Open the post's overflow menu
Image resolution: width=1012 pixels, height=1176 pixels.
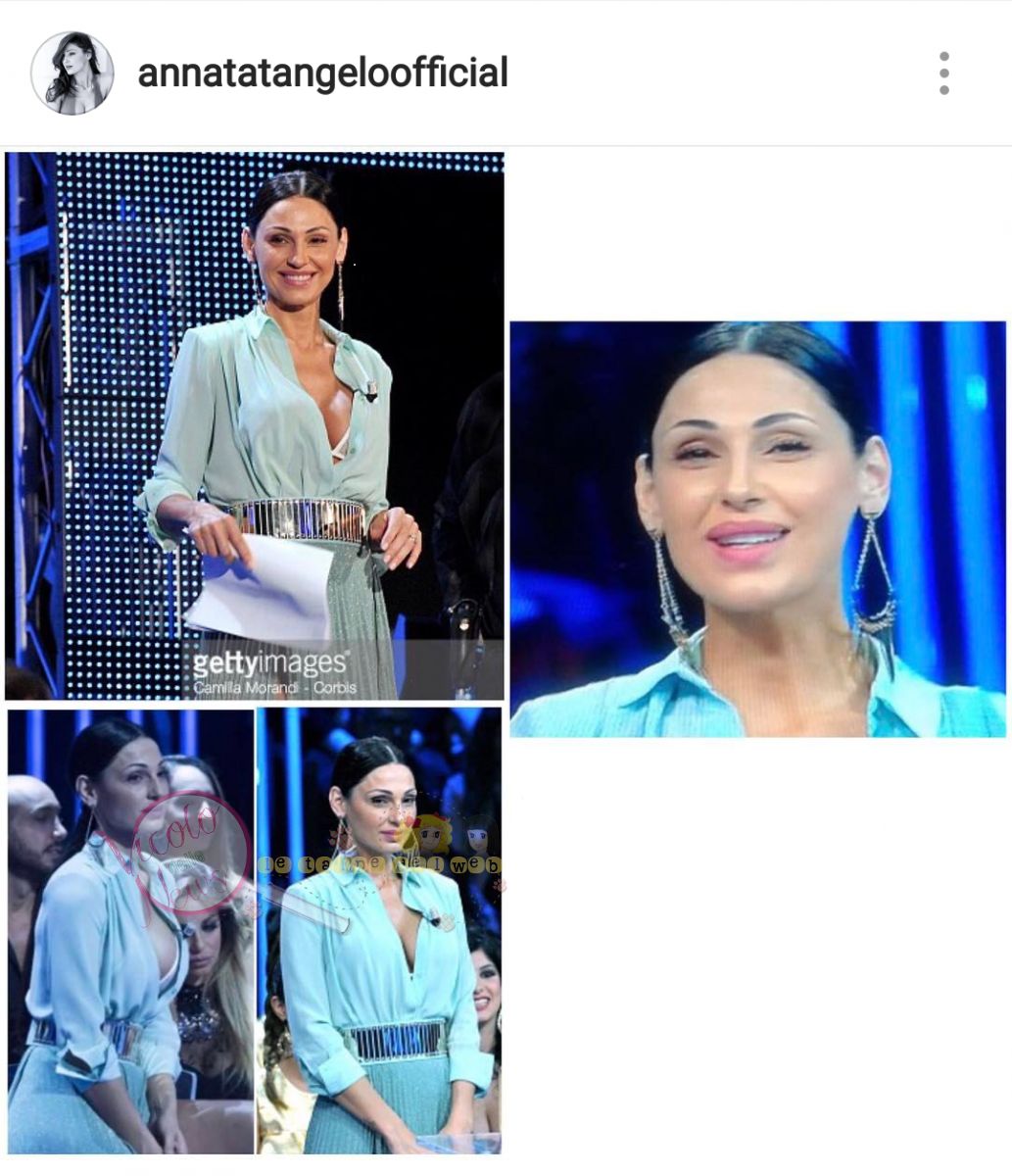pos(943,73)
